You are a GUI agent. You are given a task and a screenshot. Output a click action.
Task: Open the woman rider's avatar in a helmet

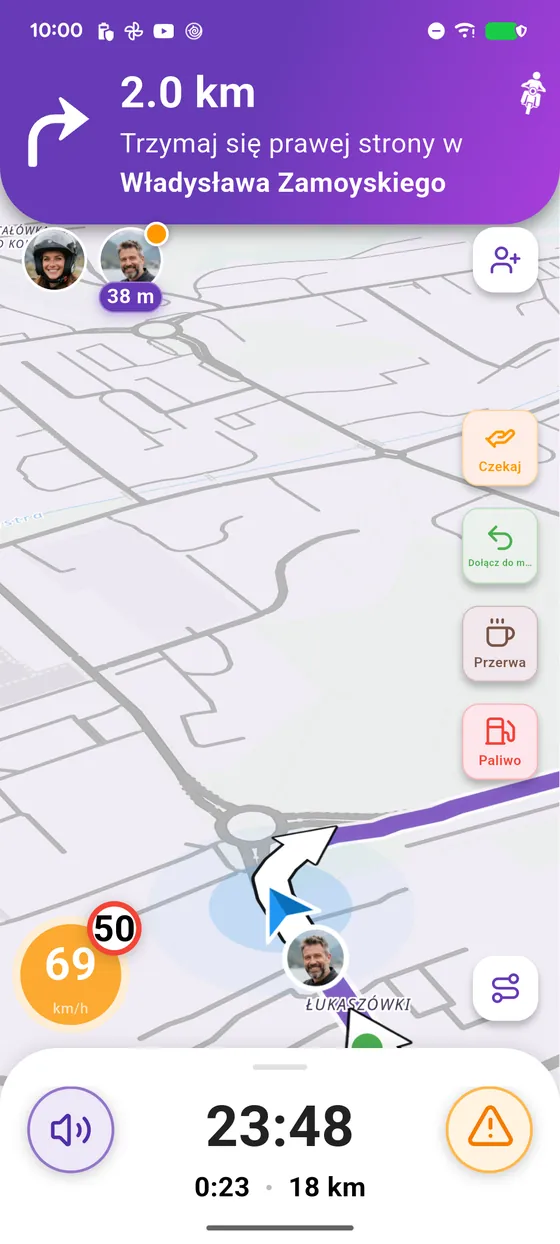(55, 260)
